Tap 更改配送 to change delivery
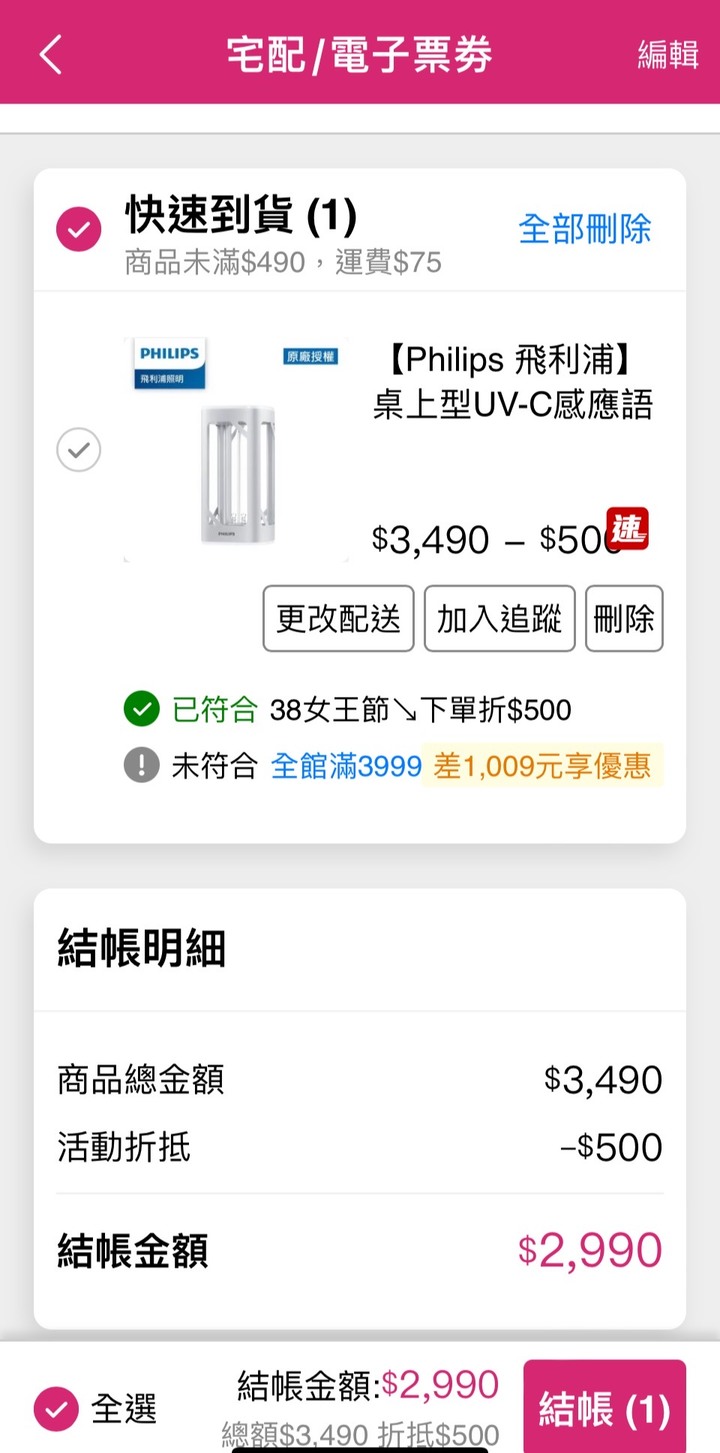The height and width of the screenshot is (1453, 720). (338, 619)
